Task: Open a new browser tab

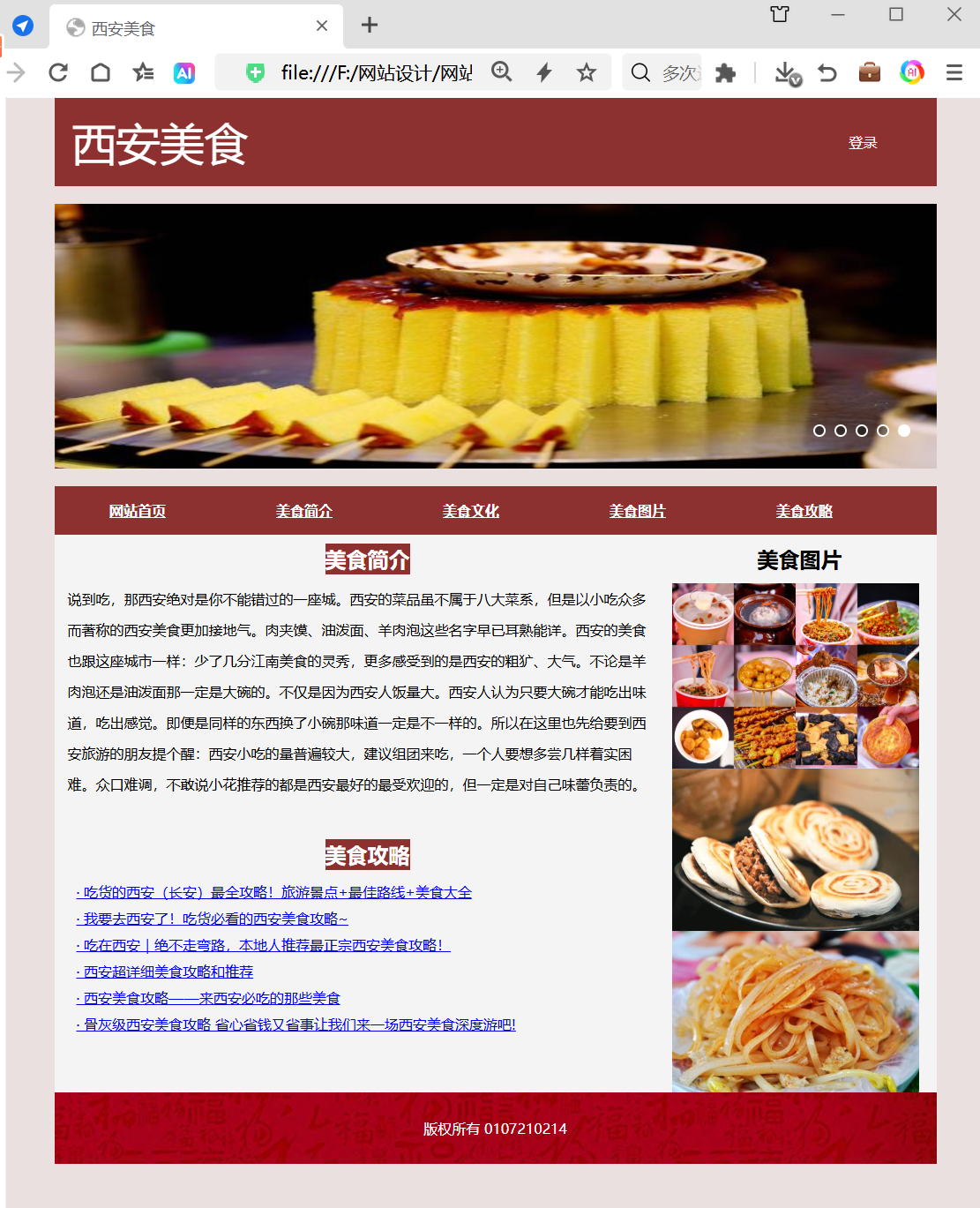Action: (x=370, y=26)
